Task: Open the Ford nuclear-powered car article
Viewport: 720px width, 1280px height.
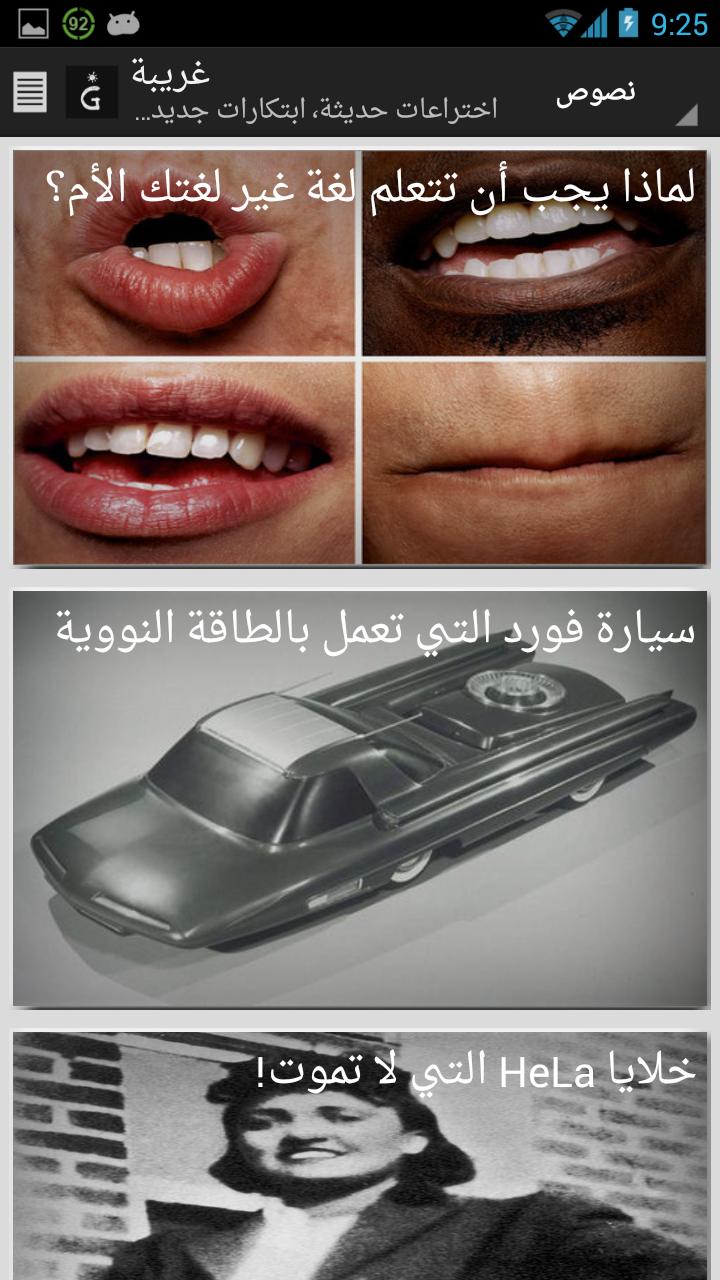Action: 360,798
